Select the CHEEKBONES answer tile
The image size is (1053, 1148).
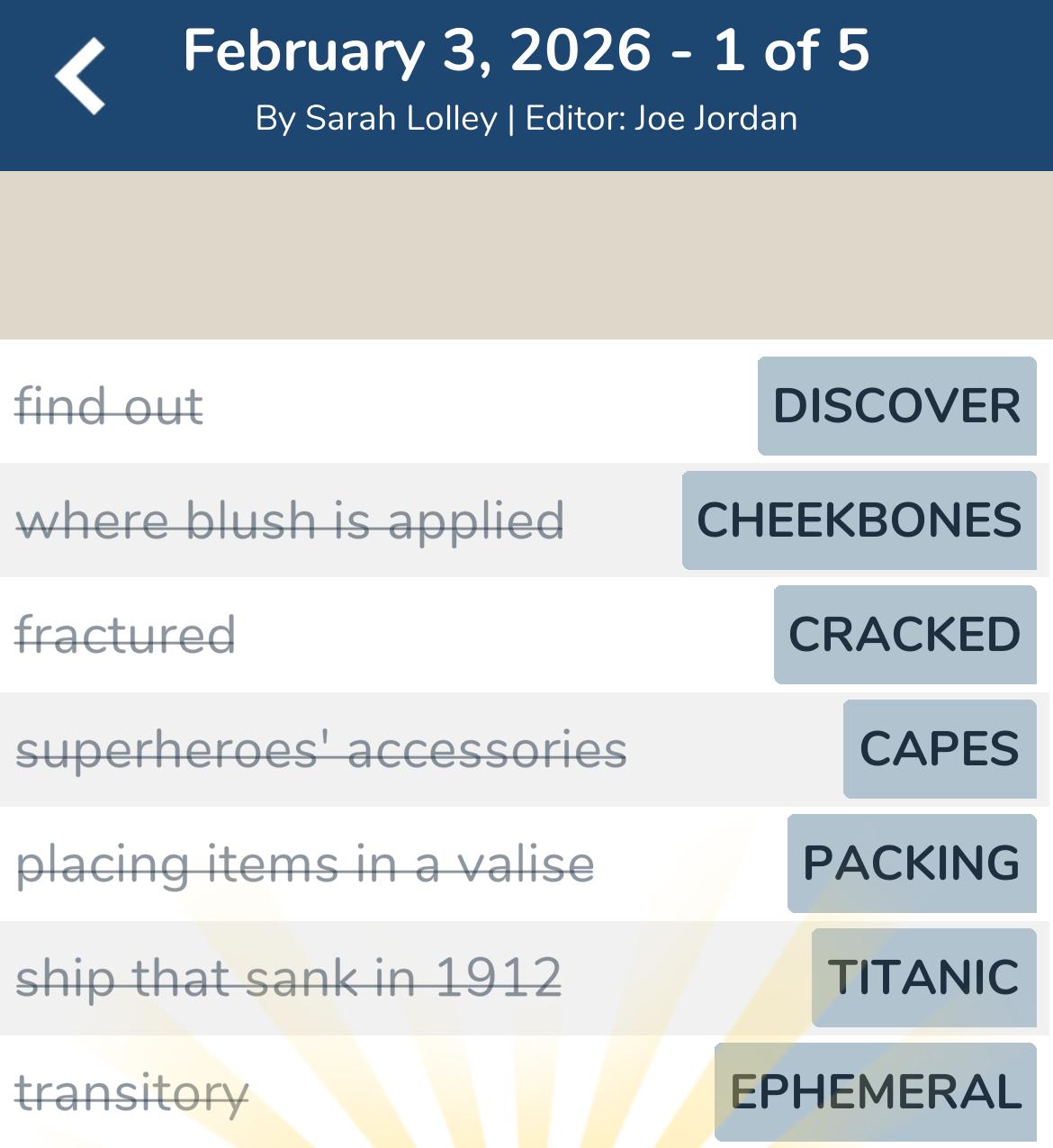click(x=859, y=520)
